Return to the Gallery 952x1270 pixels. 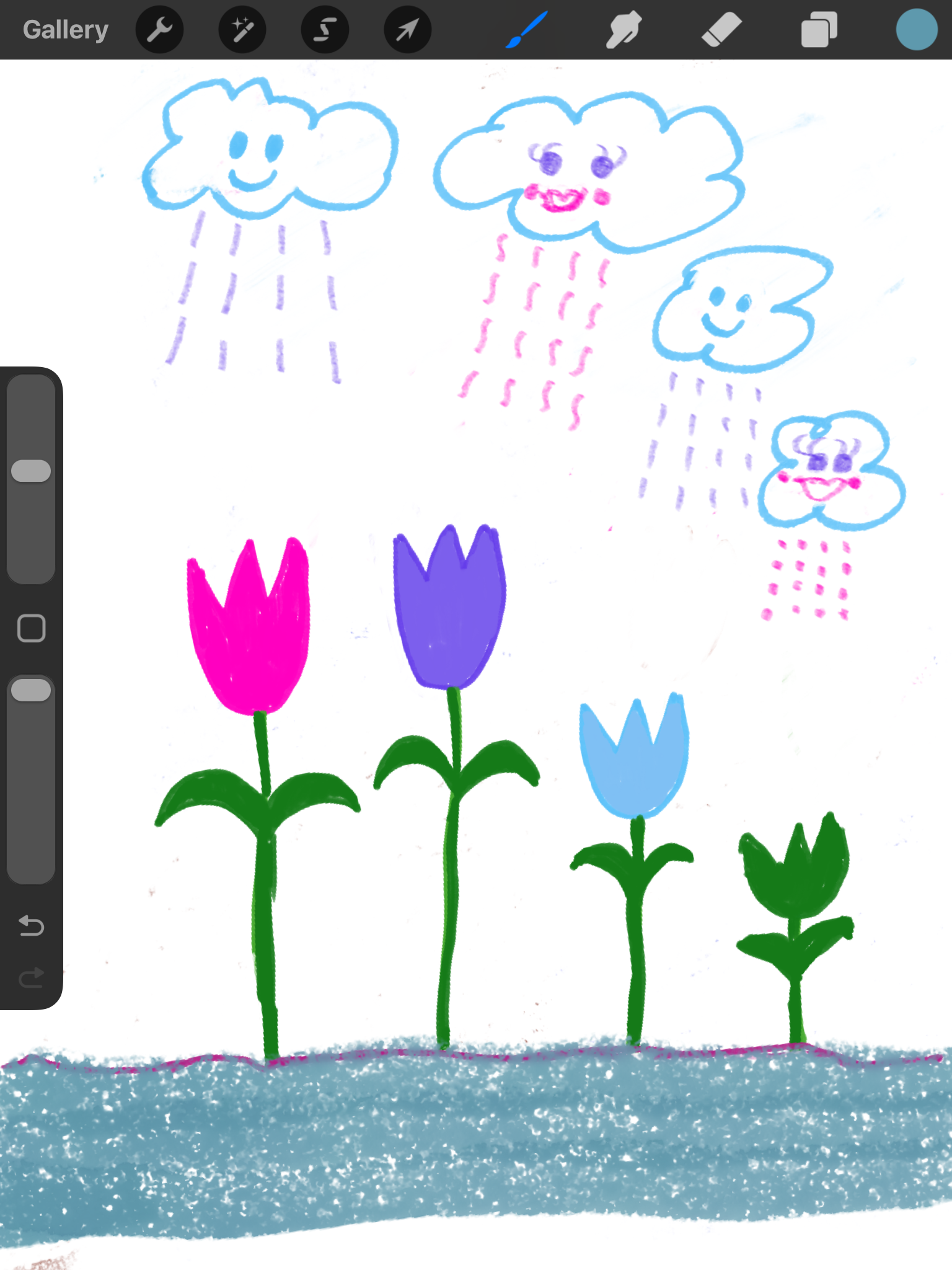pos(66,30)
